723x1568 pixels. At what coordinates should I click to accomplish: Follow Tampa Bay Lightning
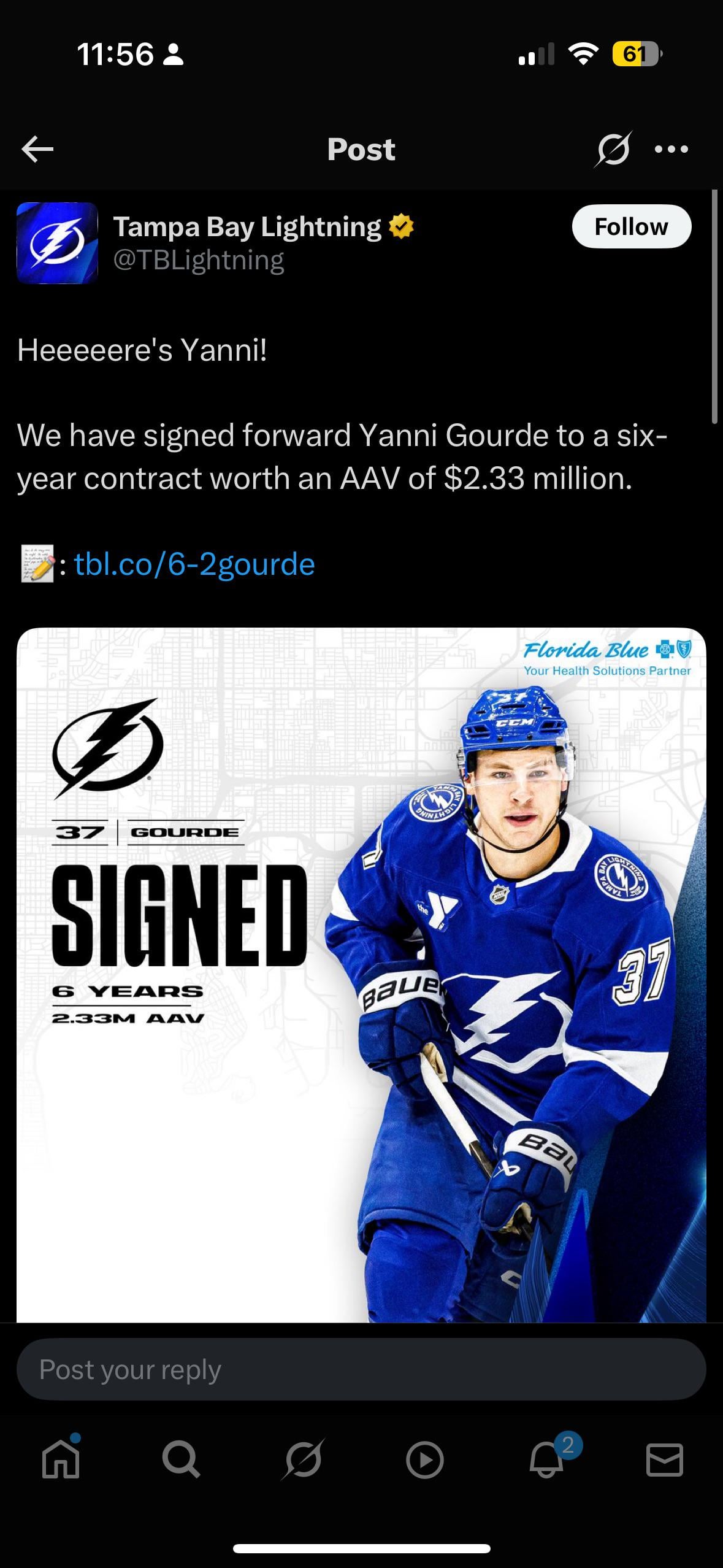pos(631,226)
